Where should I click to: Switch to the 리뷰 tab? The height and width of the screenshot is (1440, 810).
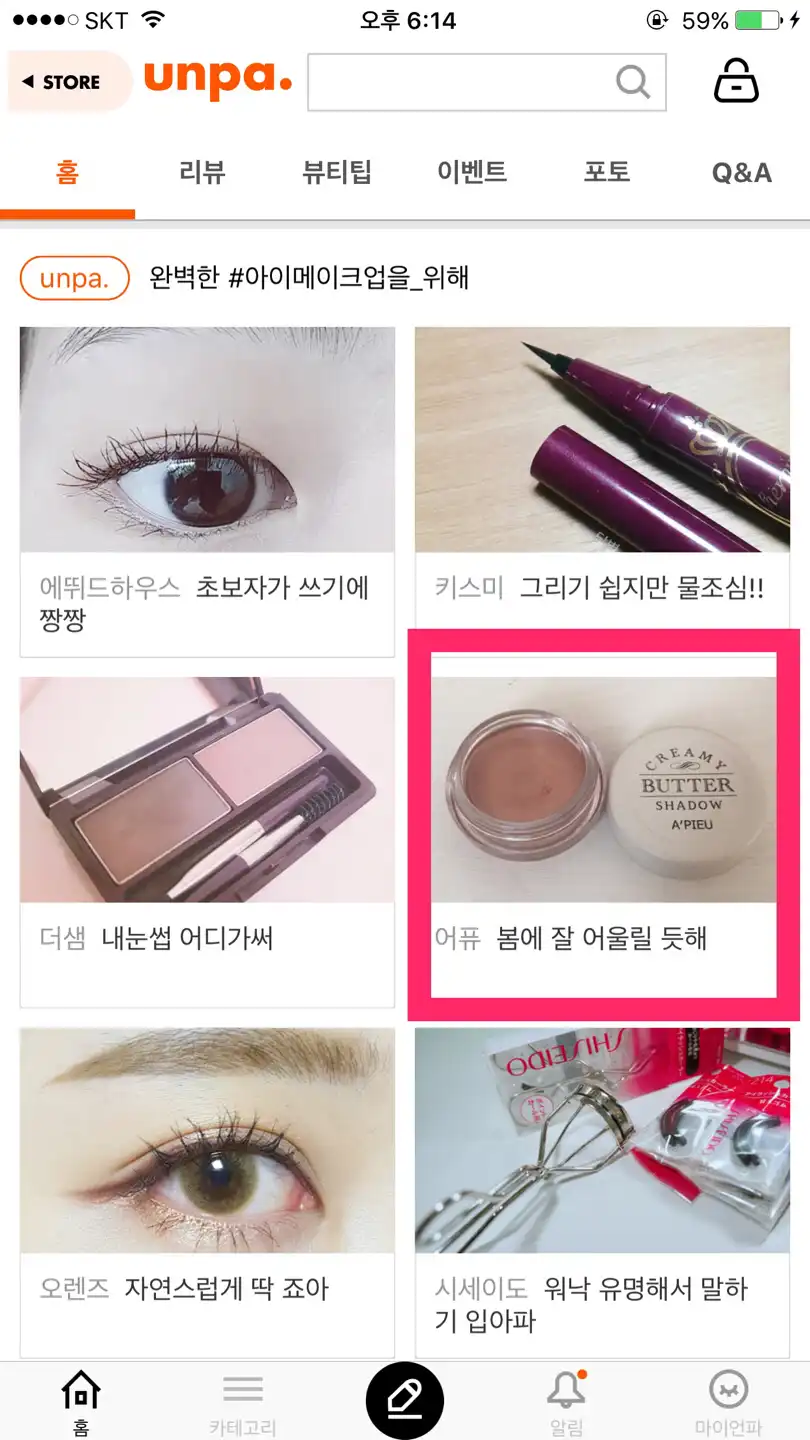tap(202, 173)
